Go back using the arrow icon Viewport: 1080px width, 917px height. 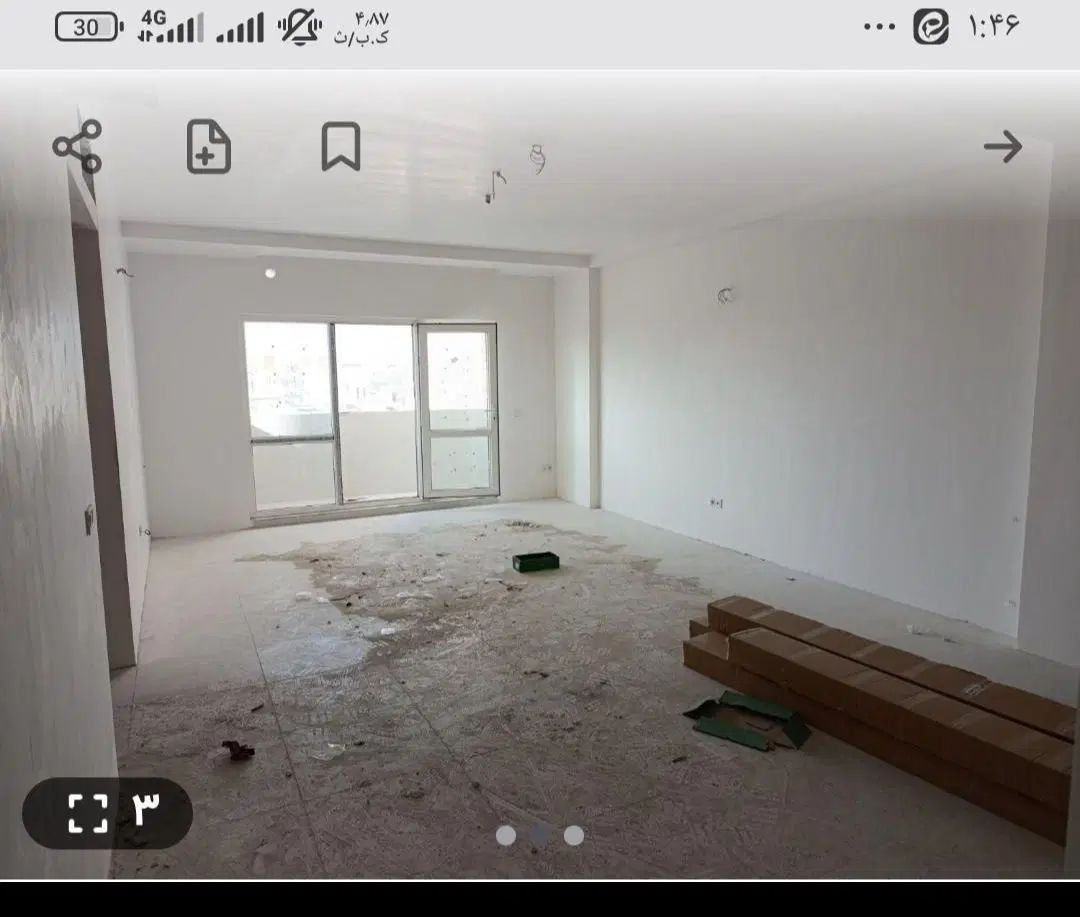[x=1002, y=147]
